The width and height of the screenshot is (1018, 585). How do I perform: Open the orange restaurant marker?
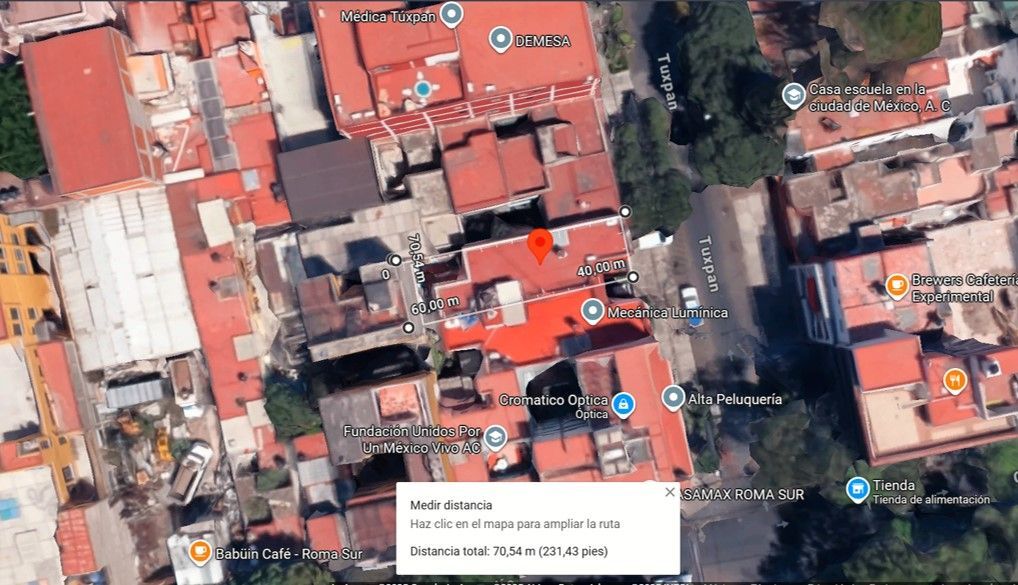(x=954, y=380)
